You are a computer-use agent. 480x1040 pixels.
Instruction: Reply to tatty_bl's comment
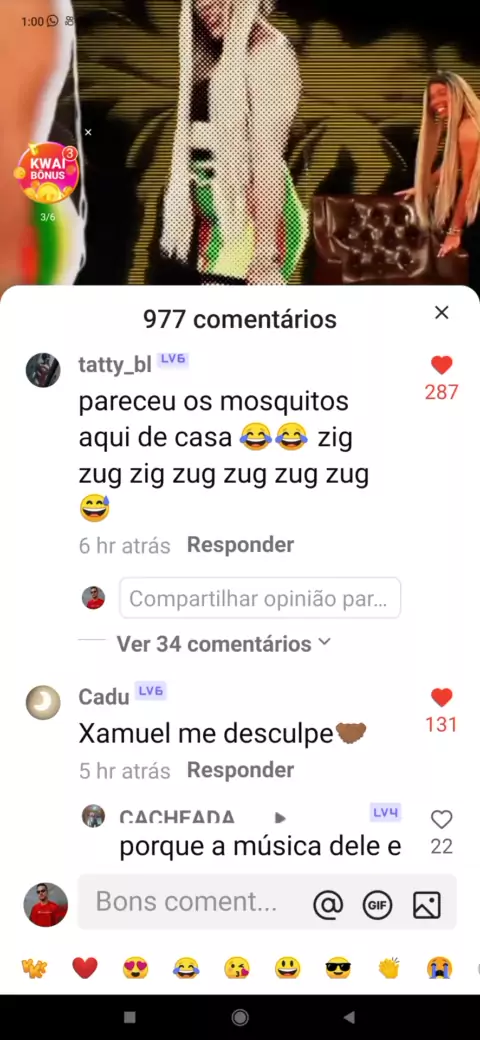[240, 545]
